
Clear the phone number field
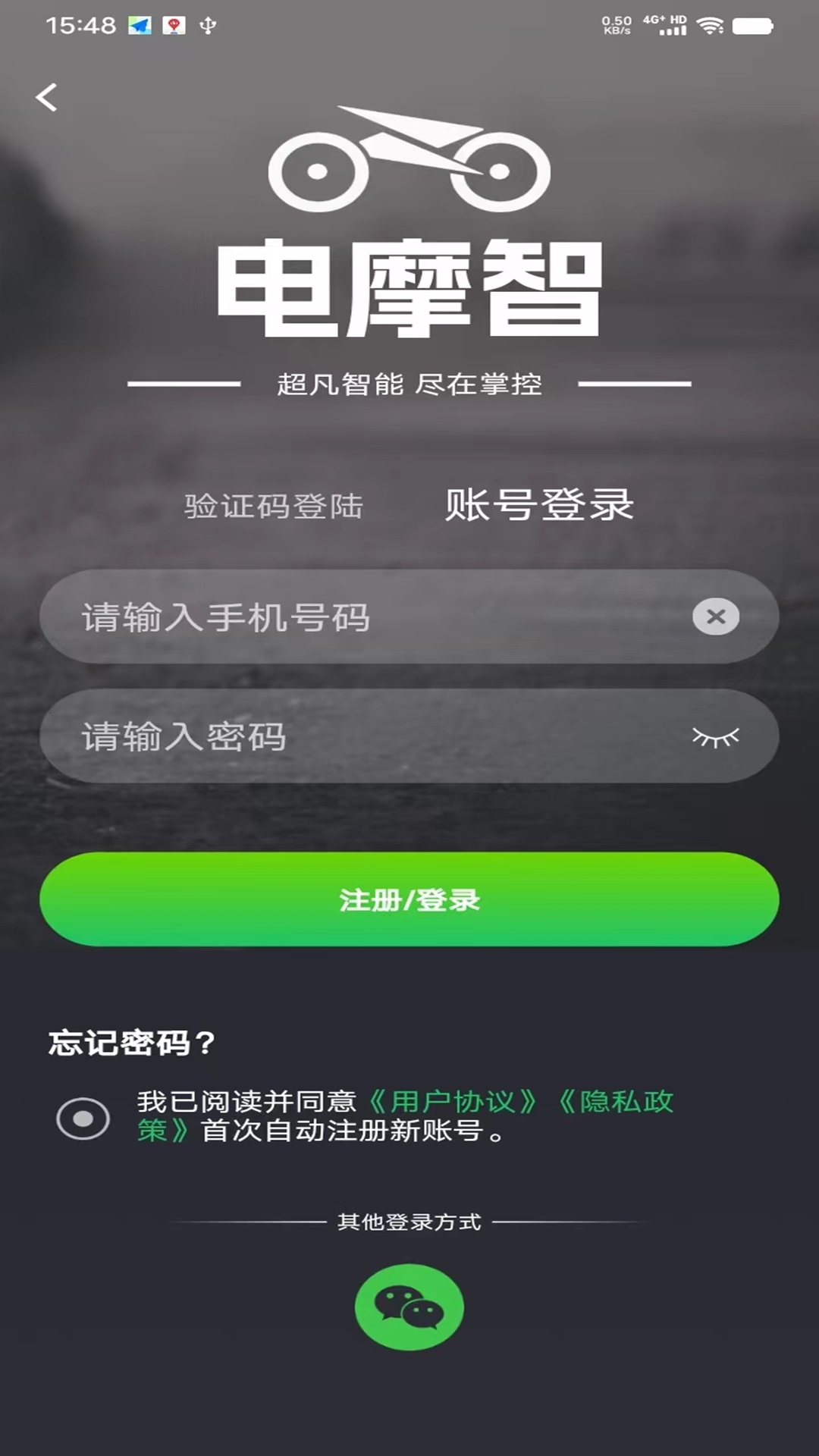pos(715,617)
